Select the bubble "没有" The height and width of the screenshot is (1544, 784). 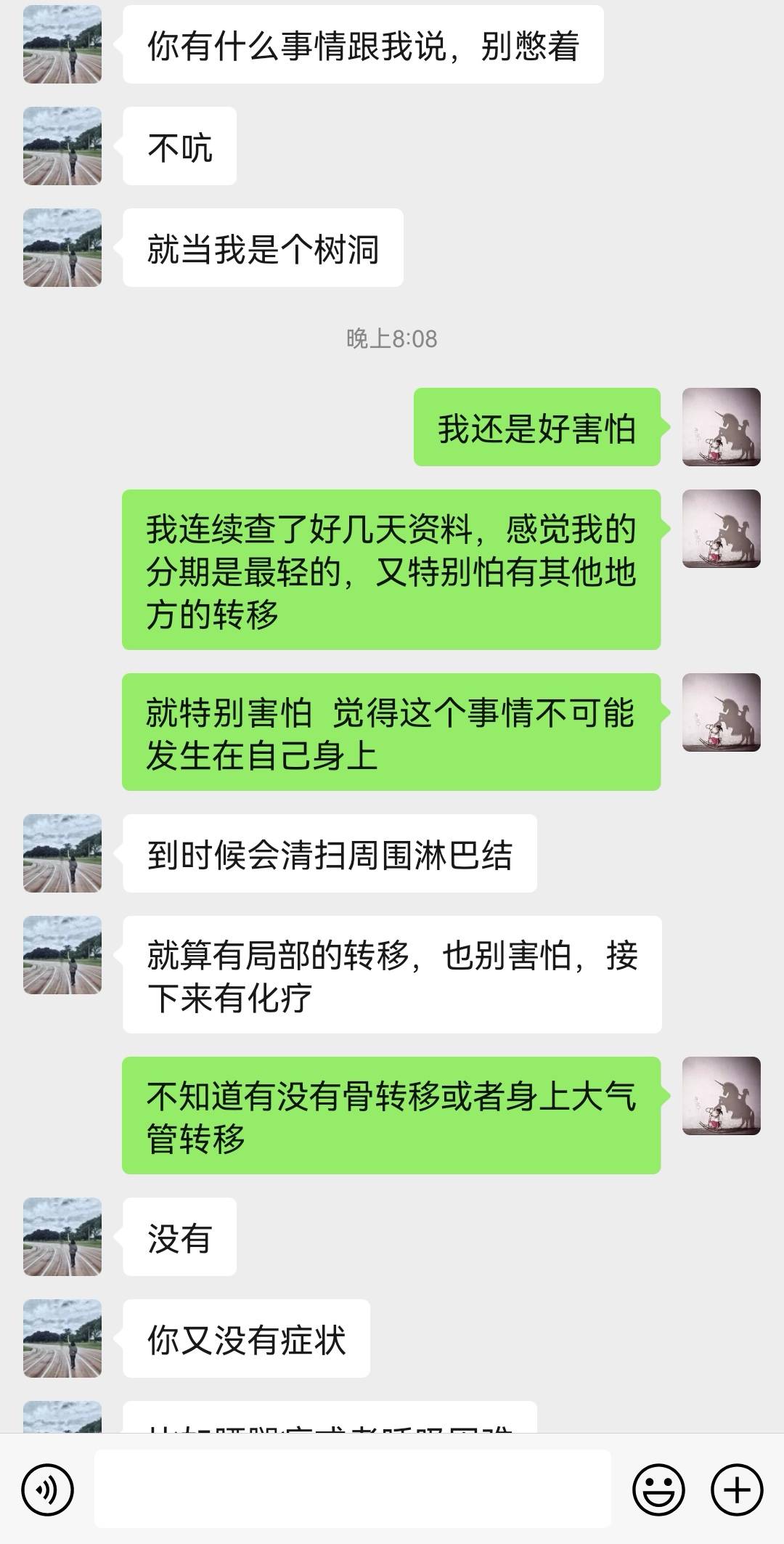click(180, 1238)
